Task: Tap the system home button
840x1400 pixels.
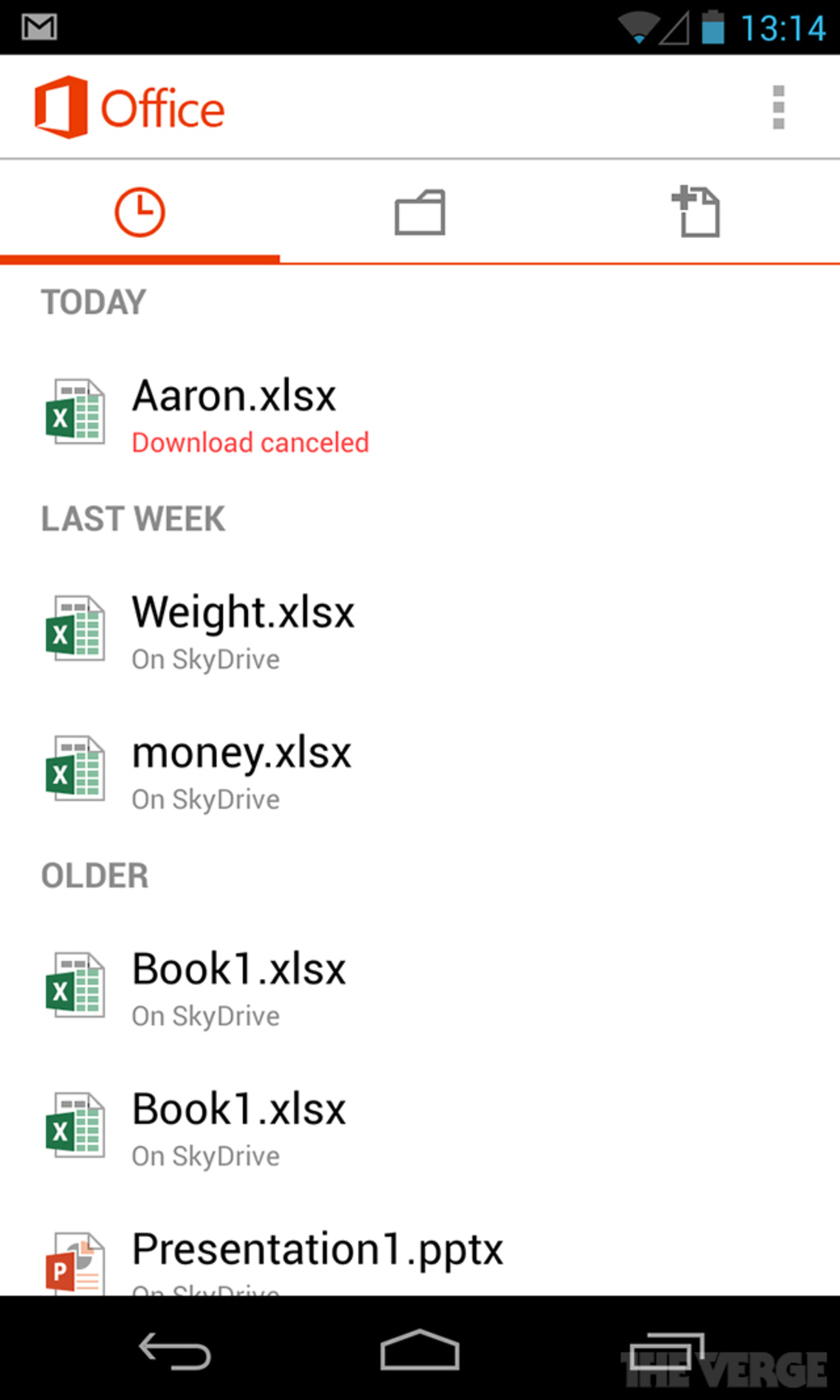Action: click(x=419, y=1351)
